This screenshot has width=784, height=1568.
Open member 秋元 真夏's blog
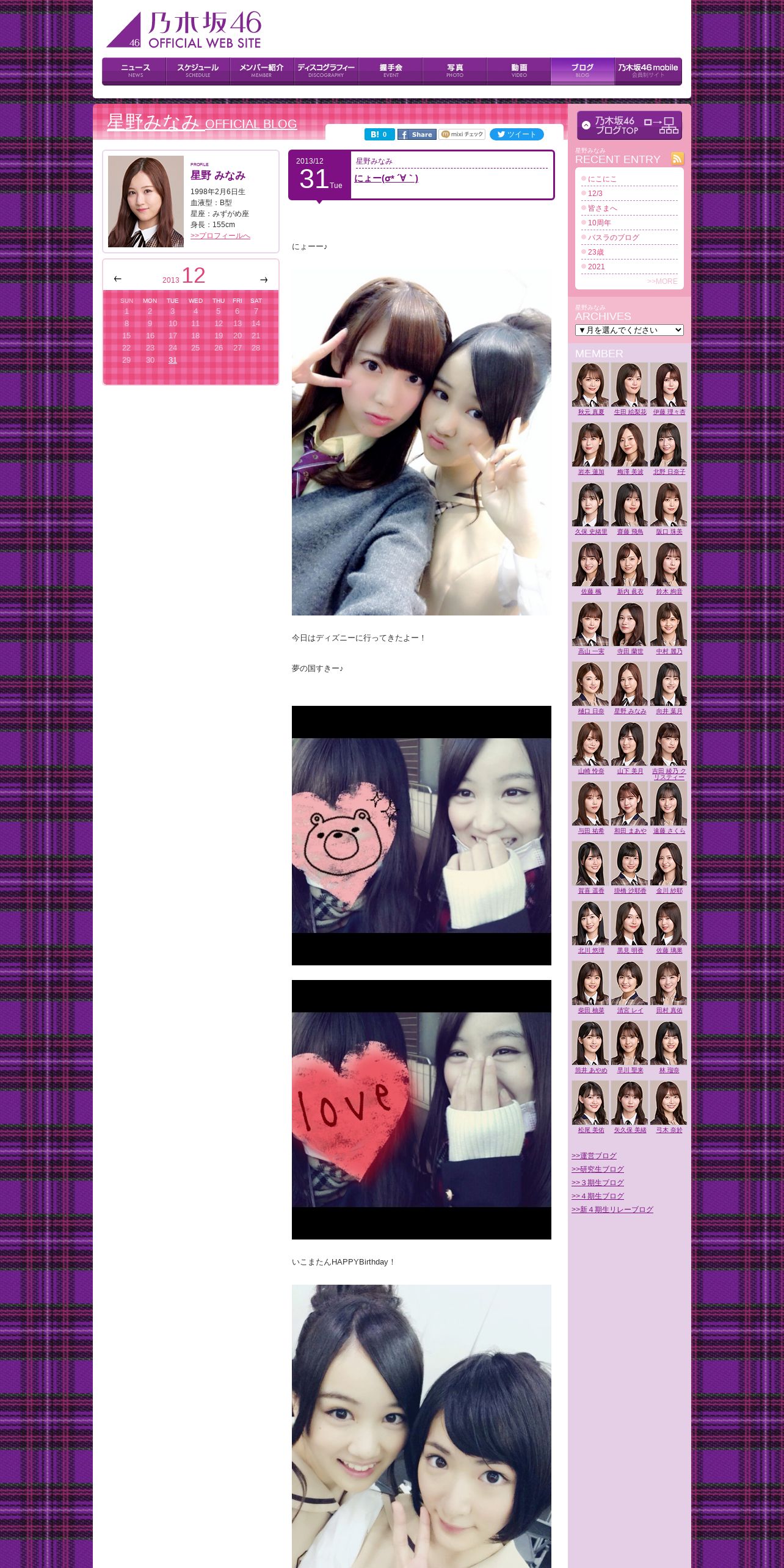590,389
